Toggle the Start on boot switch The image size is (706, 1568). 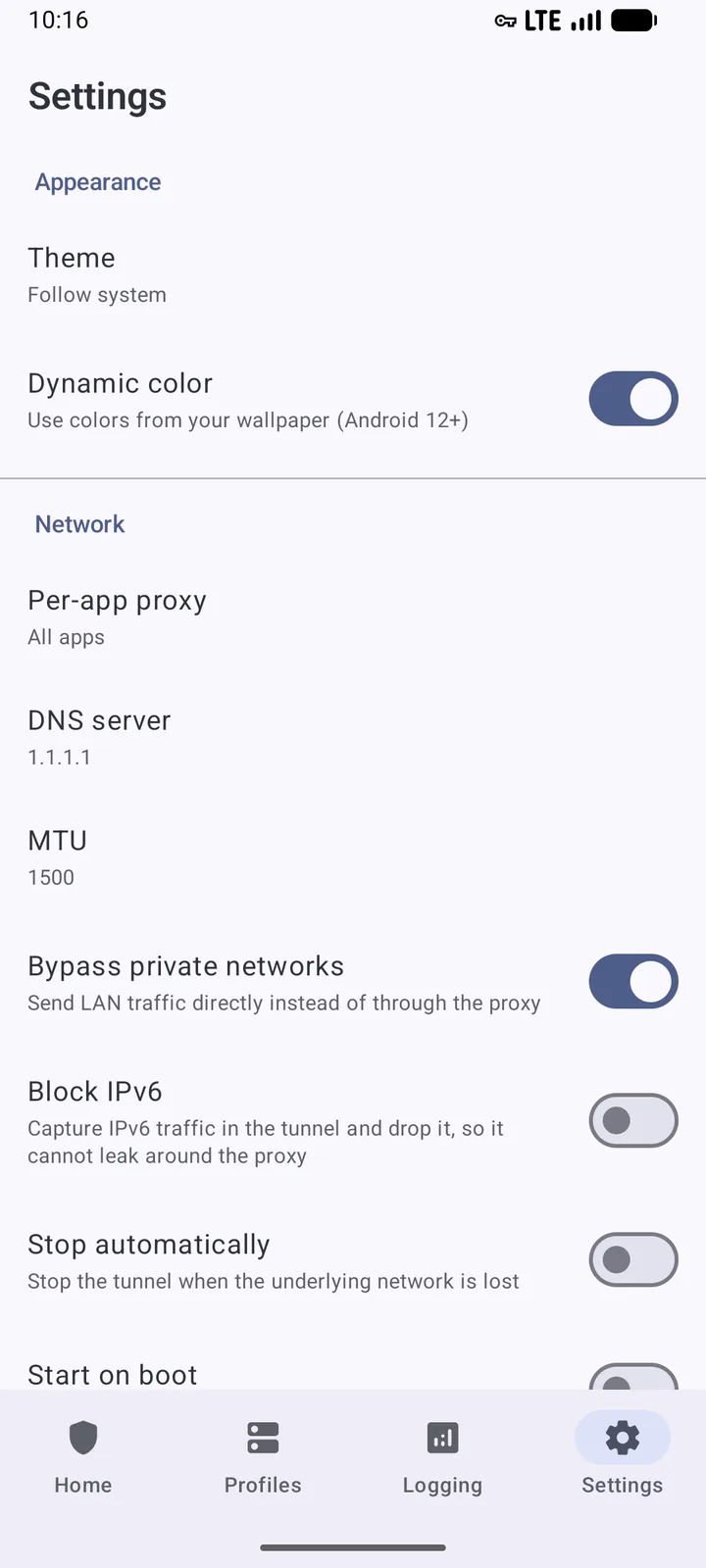(x=633, y=1376)
